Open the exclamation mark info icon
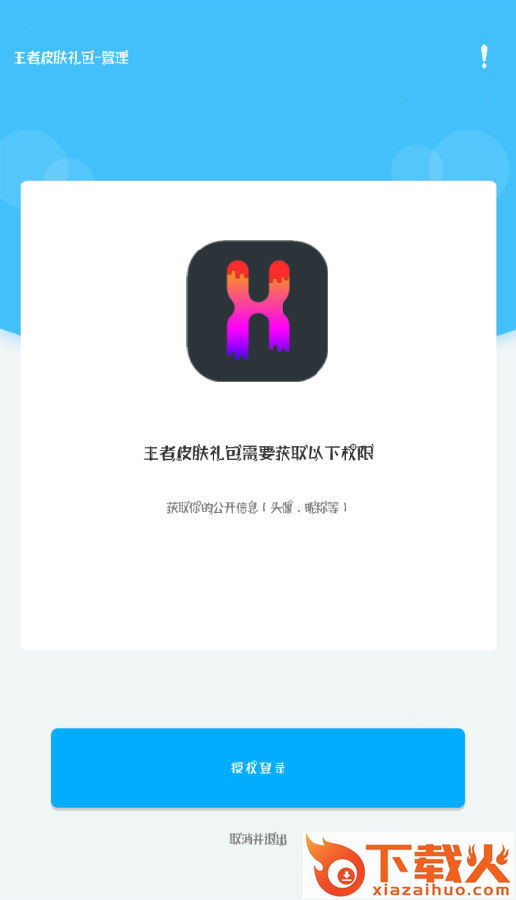The image size is (516, 900). click(484, 56)
